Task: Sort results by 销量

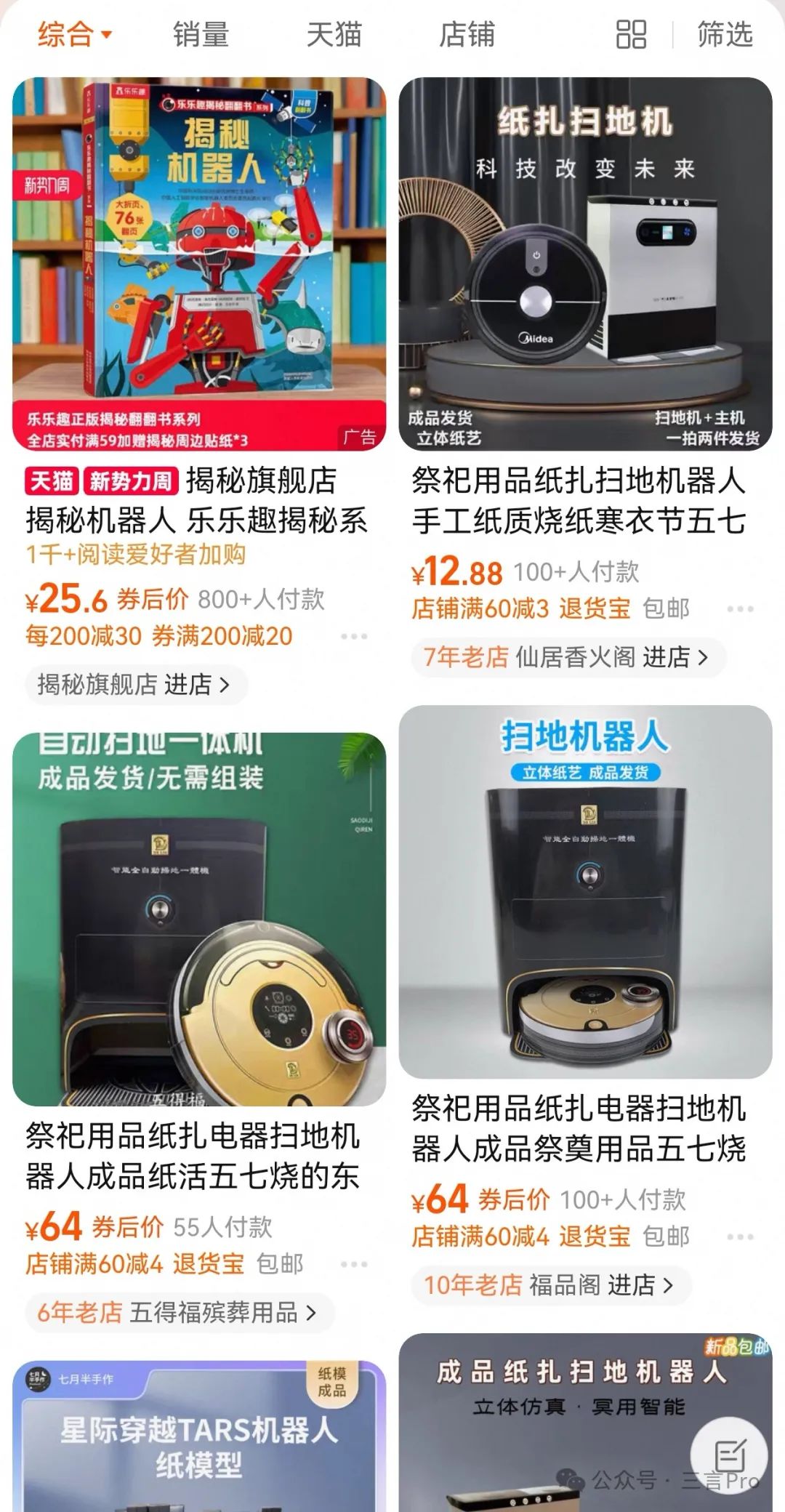Action: coord(201,34)
